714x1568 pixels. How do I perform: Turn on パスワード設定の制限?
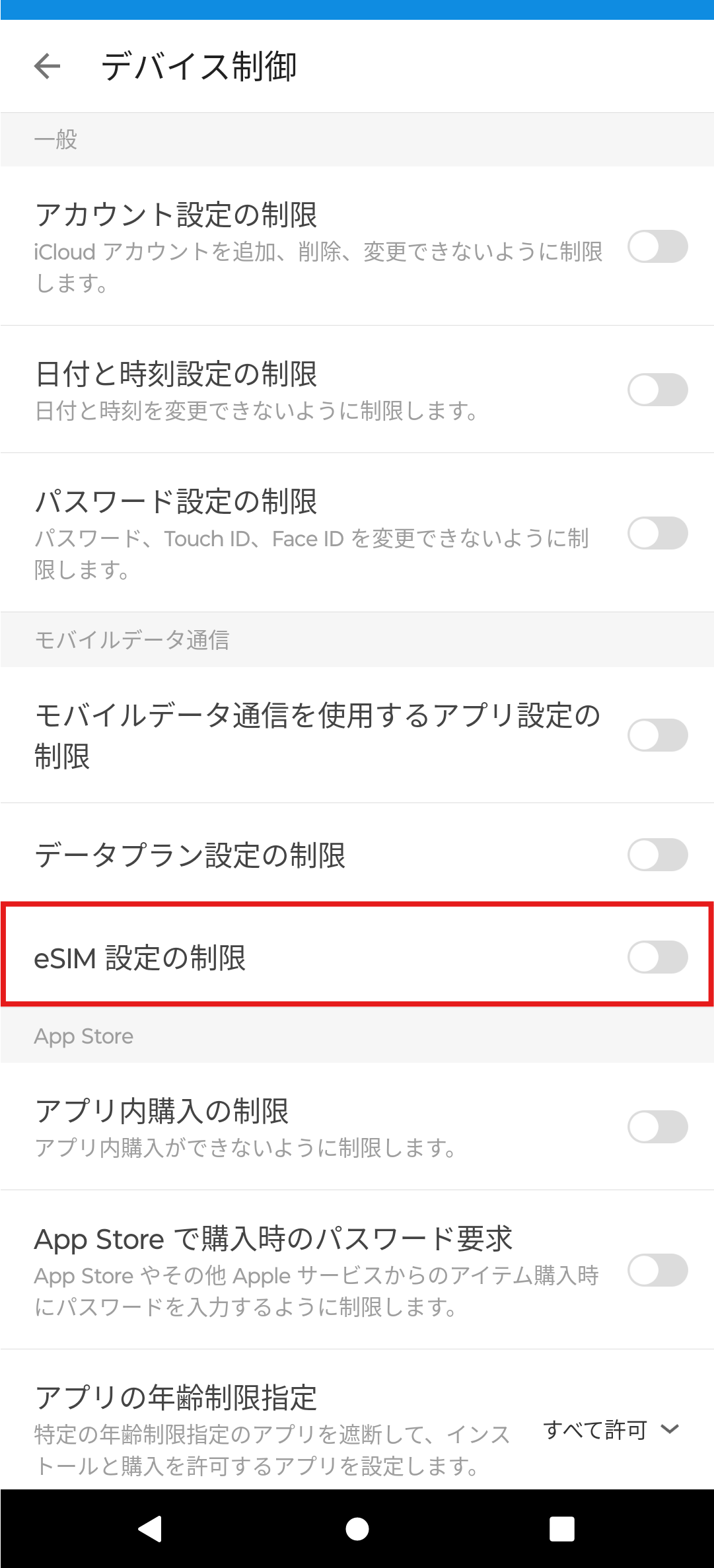pos(657,533)
